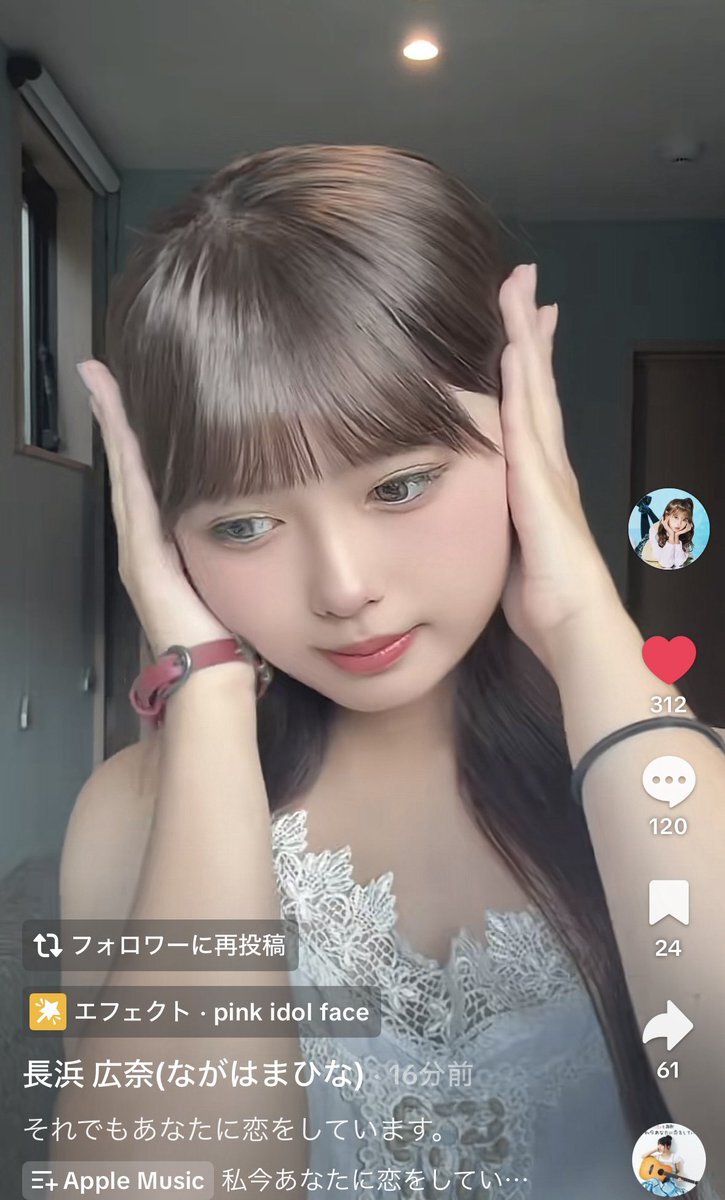Image resolution: width=725 pixels, height=1200 pixels.
Task: Tap フォロワーに再投稿 repost button
Action: (x=160, y=945)
